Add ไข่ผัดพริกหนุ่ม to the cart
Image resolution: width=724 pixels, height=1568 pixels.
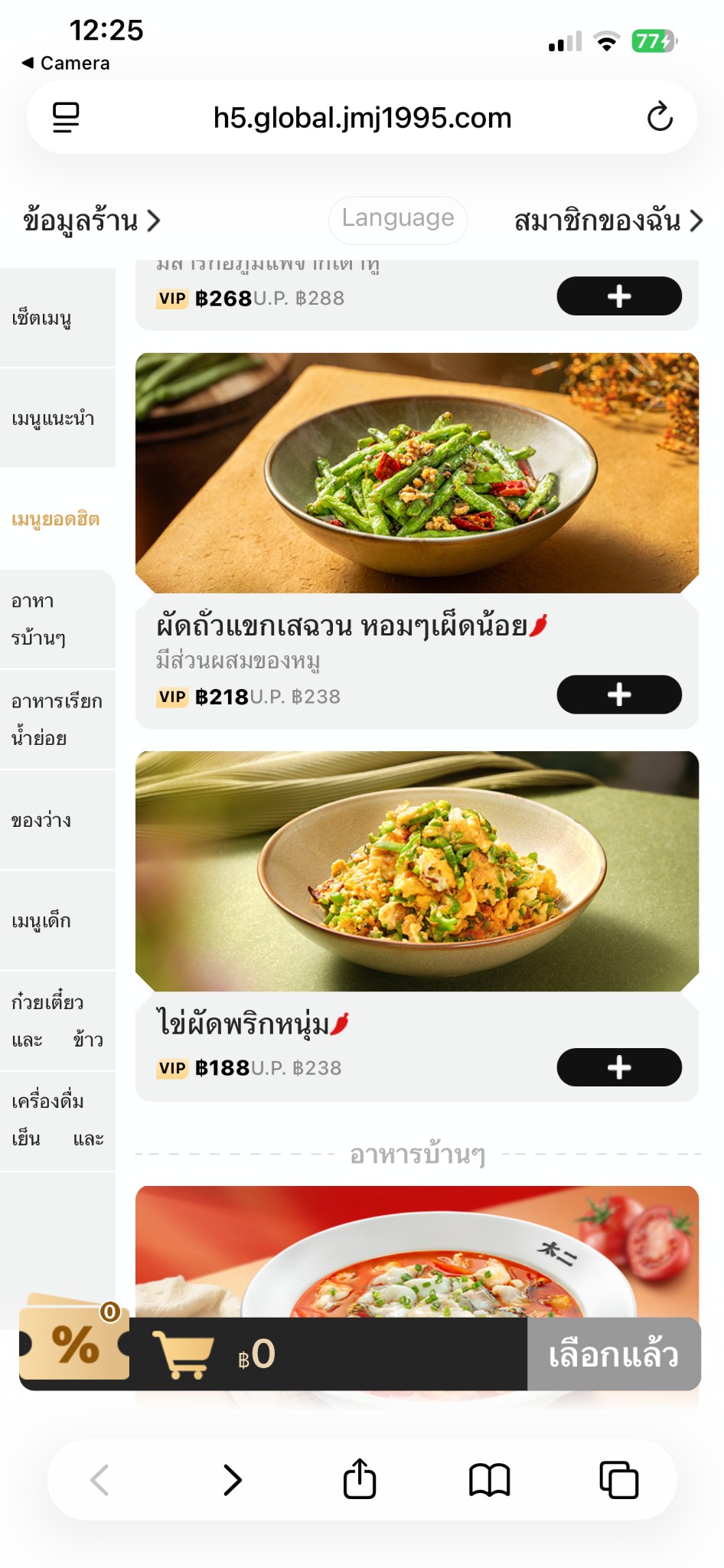click(x=618, y=1067)
